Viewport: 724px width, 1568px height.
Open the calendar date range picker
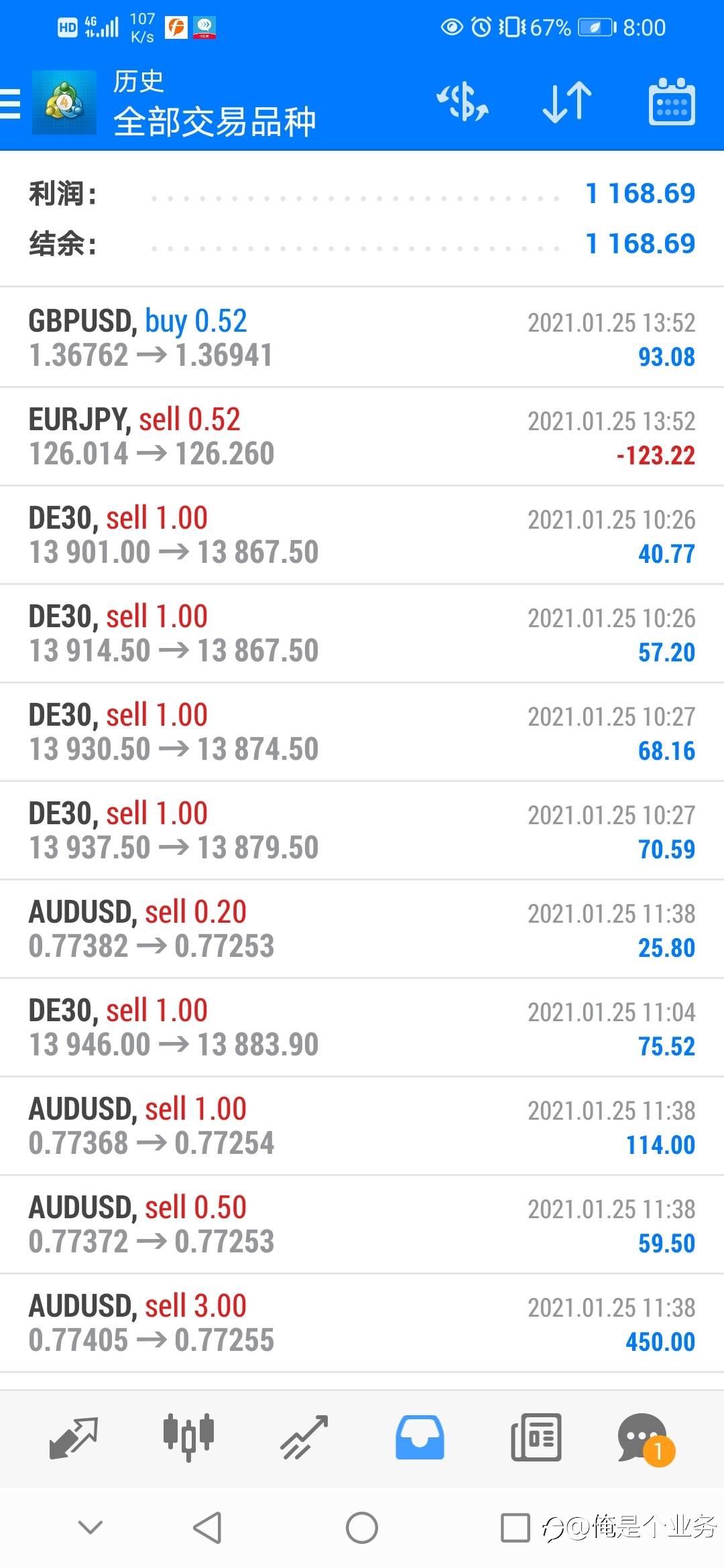coord(671,103)
